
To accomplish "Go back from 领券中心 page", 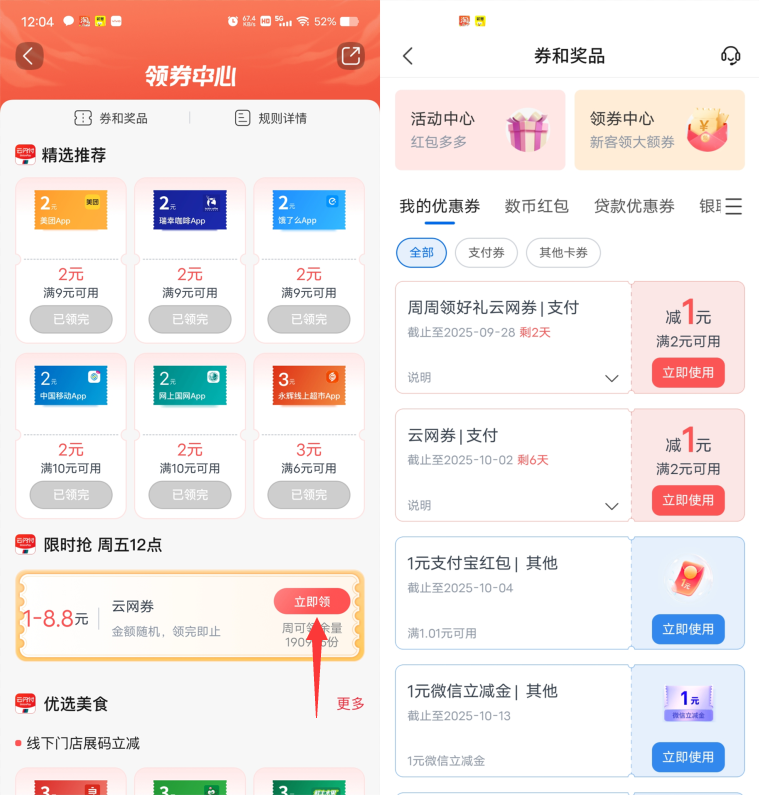I will click(29, 56).
